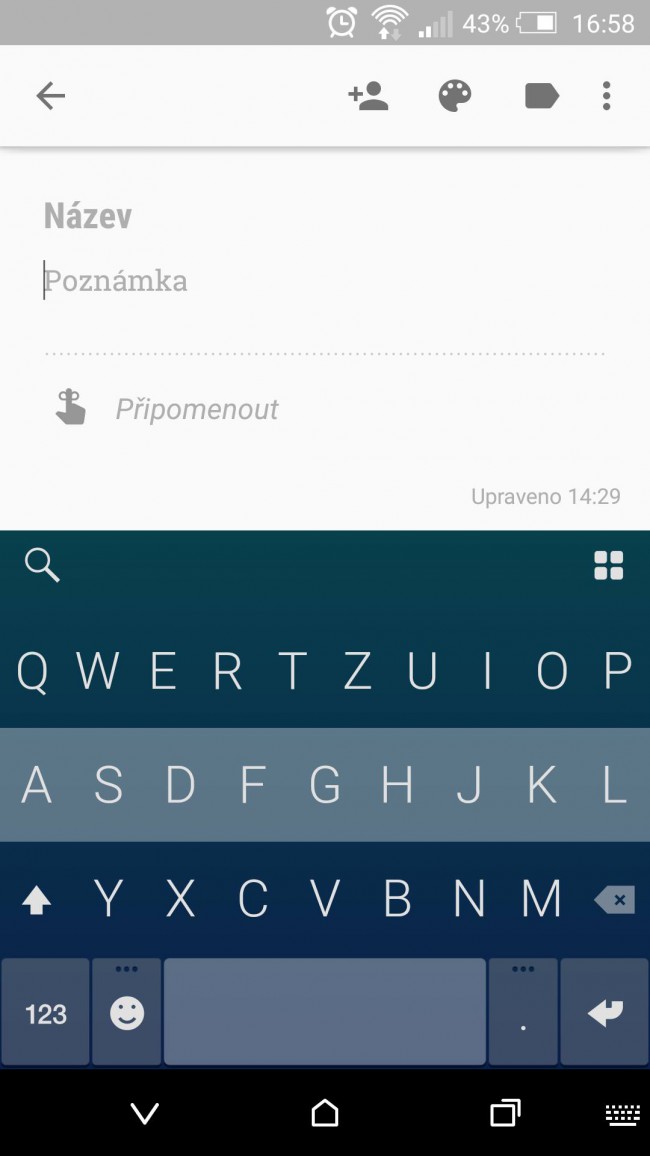650x1156 pixels.
Task: Tap the return key on the keyboard
Action: pyautogui.click(x=605, y=1012)
